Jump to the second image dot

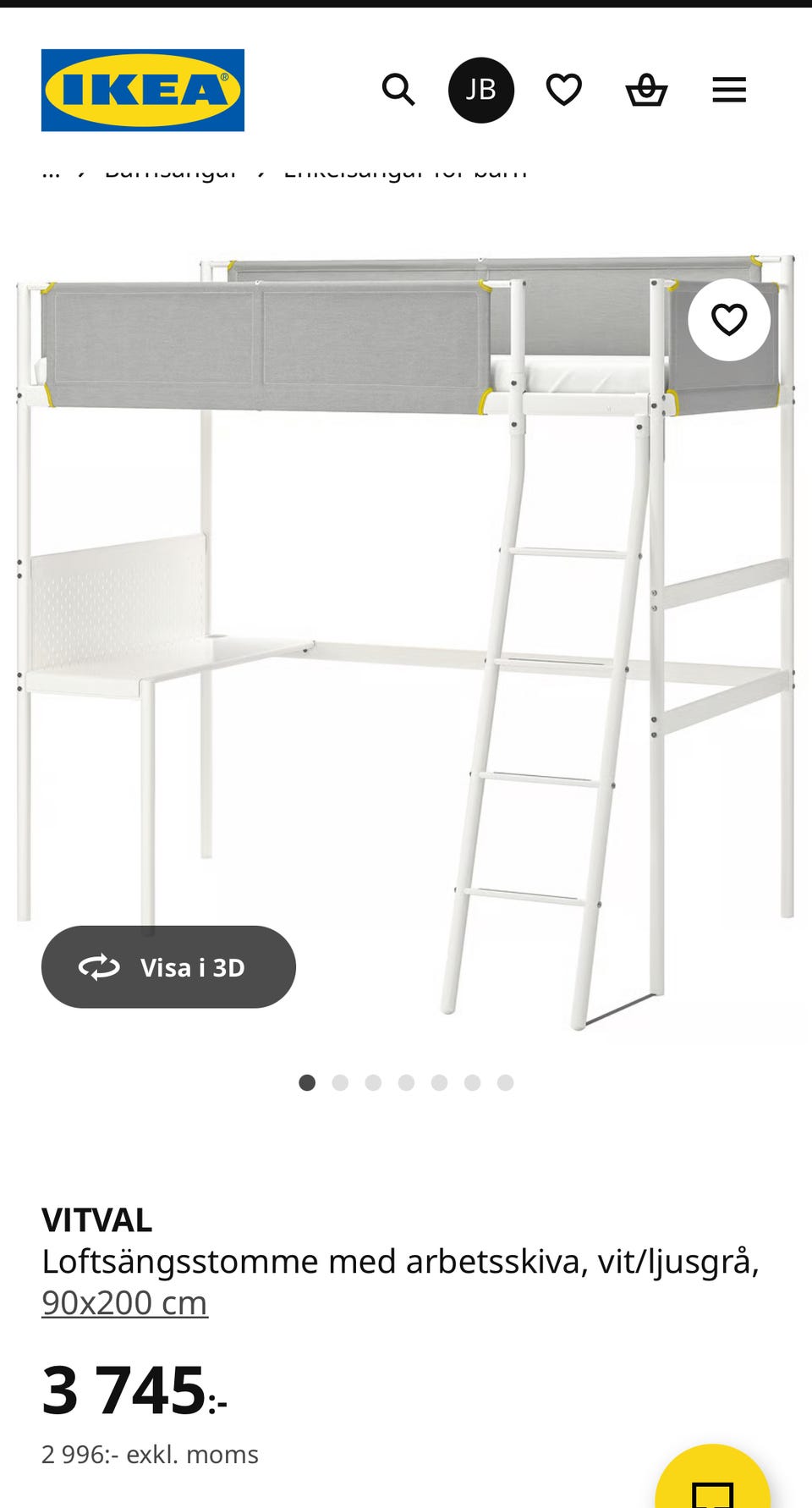point(340,1082)
